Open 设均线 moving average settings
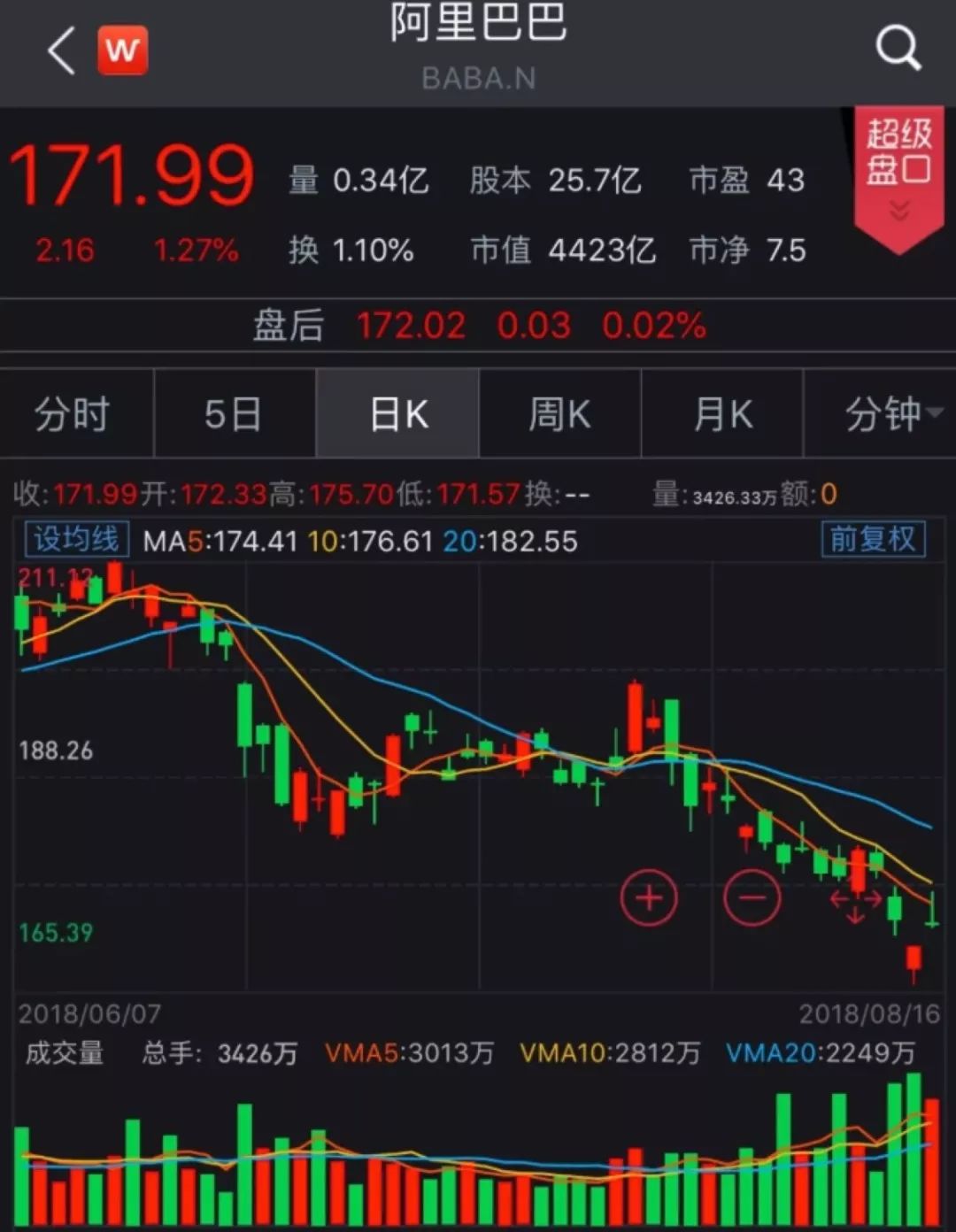956x1232 pixels. pyautogui.click(x=76, y=539)
